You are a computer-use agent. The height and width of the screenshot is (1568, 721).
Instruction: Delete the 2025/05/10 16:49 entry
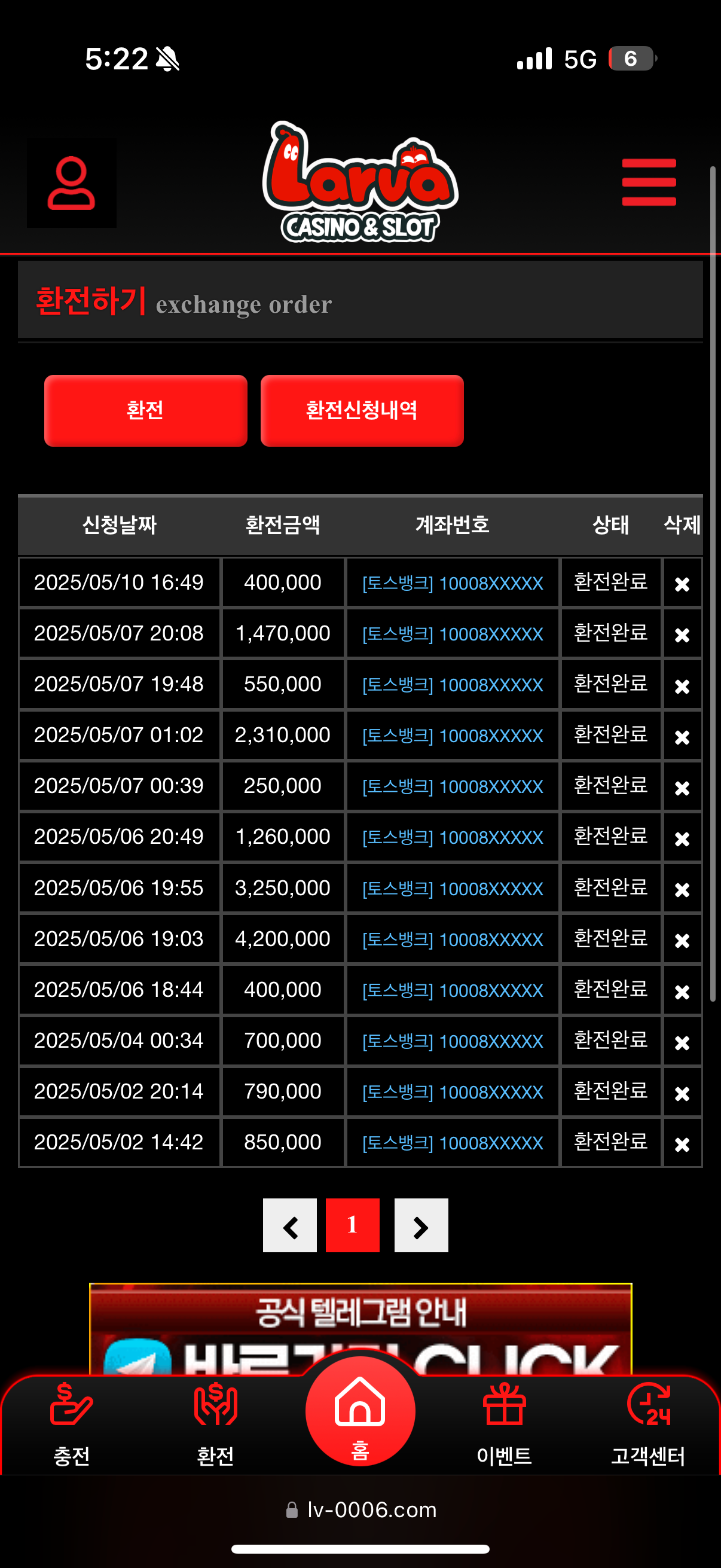(682, 584)
